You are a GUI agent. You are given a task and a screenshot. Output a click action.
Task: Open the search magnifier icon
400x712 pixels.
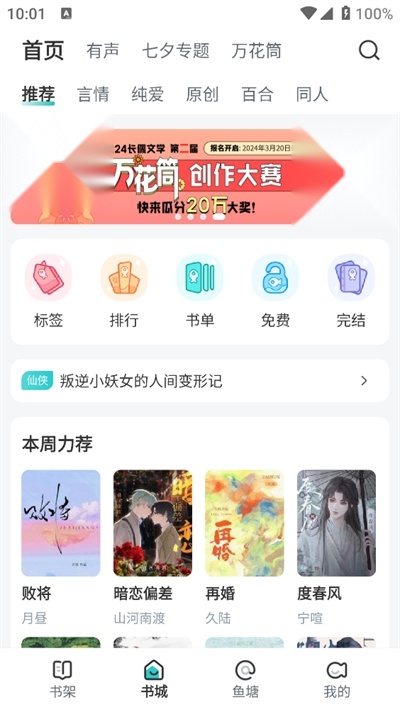click(369, 50)
